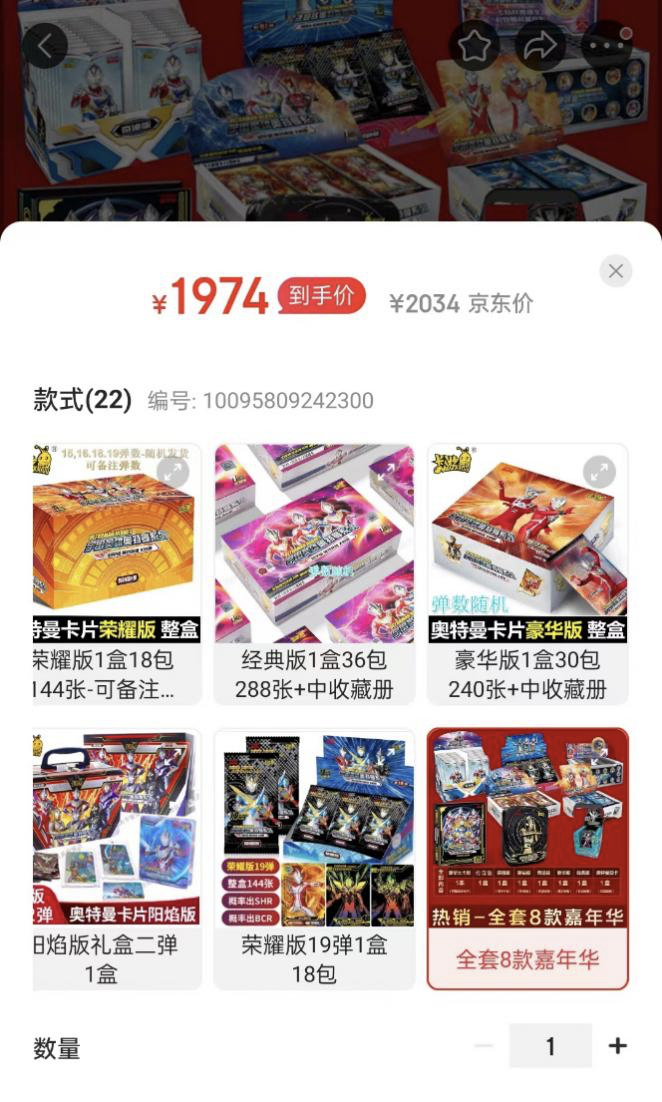Select 全套8款嘉年华 style
The height and width of the screenshot is (1102, 662).
[528, 859]
